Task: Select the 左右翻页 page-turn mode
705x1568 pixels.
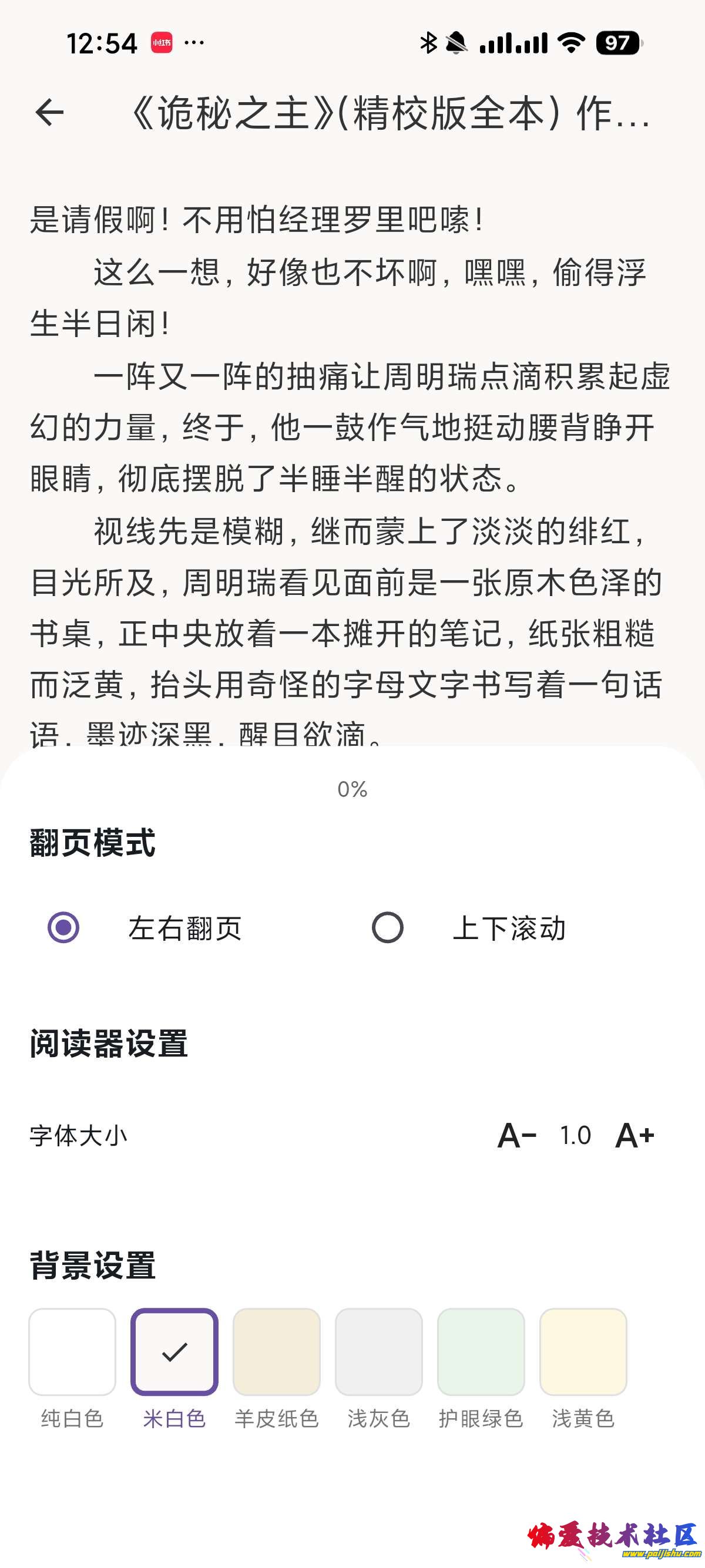Action: 64,928
